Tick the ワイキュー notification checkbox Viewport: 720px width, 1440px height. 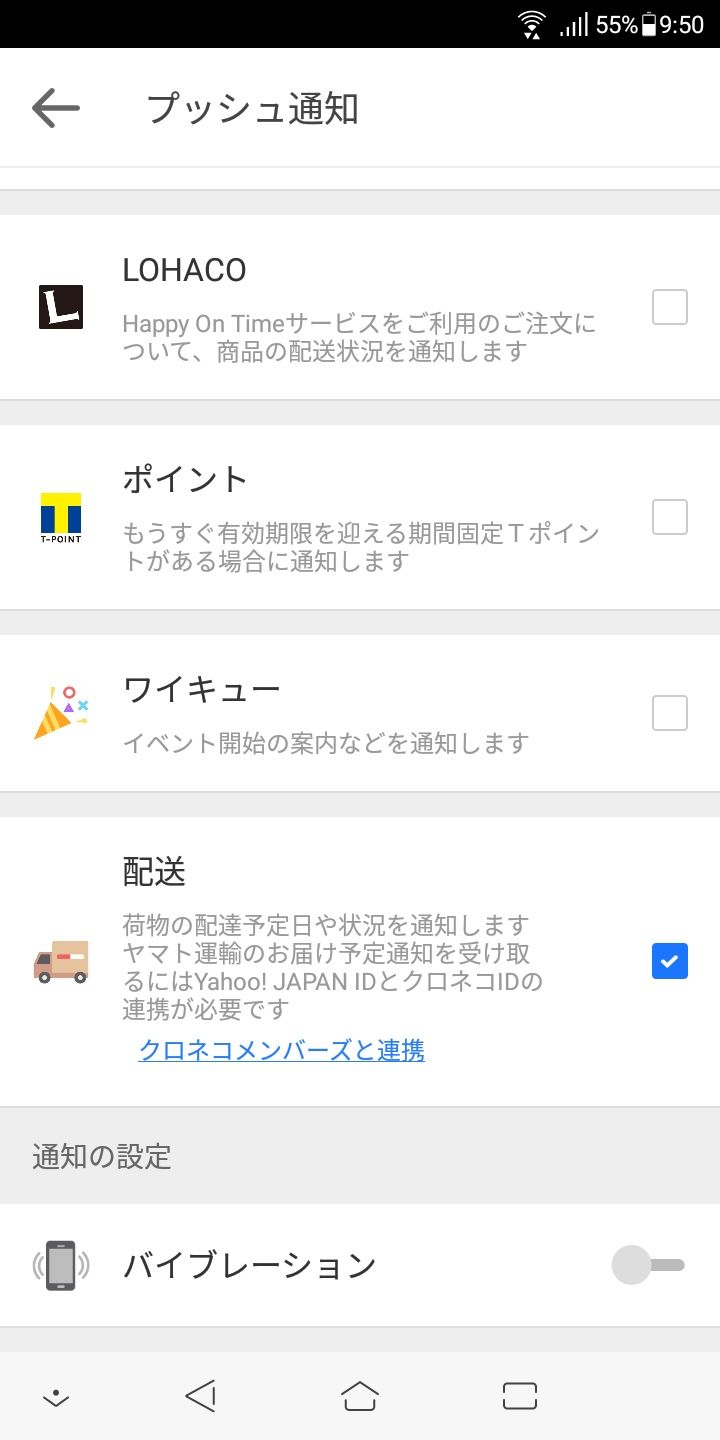(670, 713)
